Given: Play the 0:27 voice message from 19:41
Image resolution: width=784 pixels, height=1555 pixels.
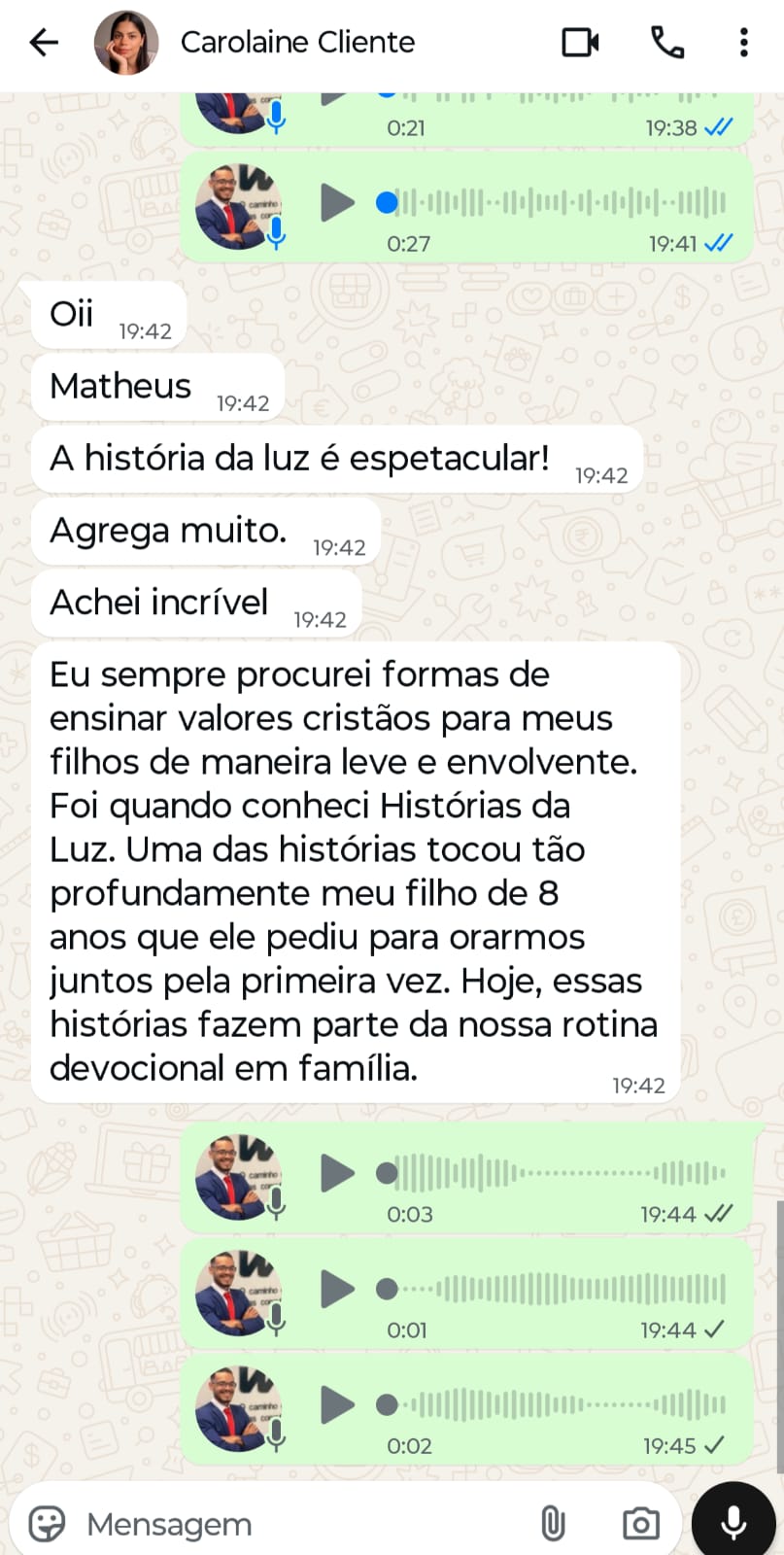Looking at the screenshot, I should pos(337,203).
